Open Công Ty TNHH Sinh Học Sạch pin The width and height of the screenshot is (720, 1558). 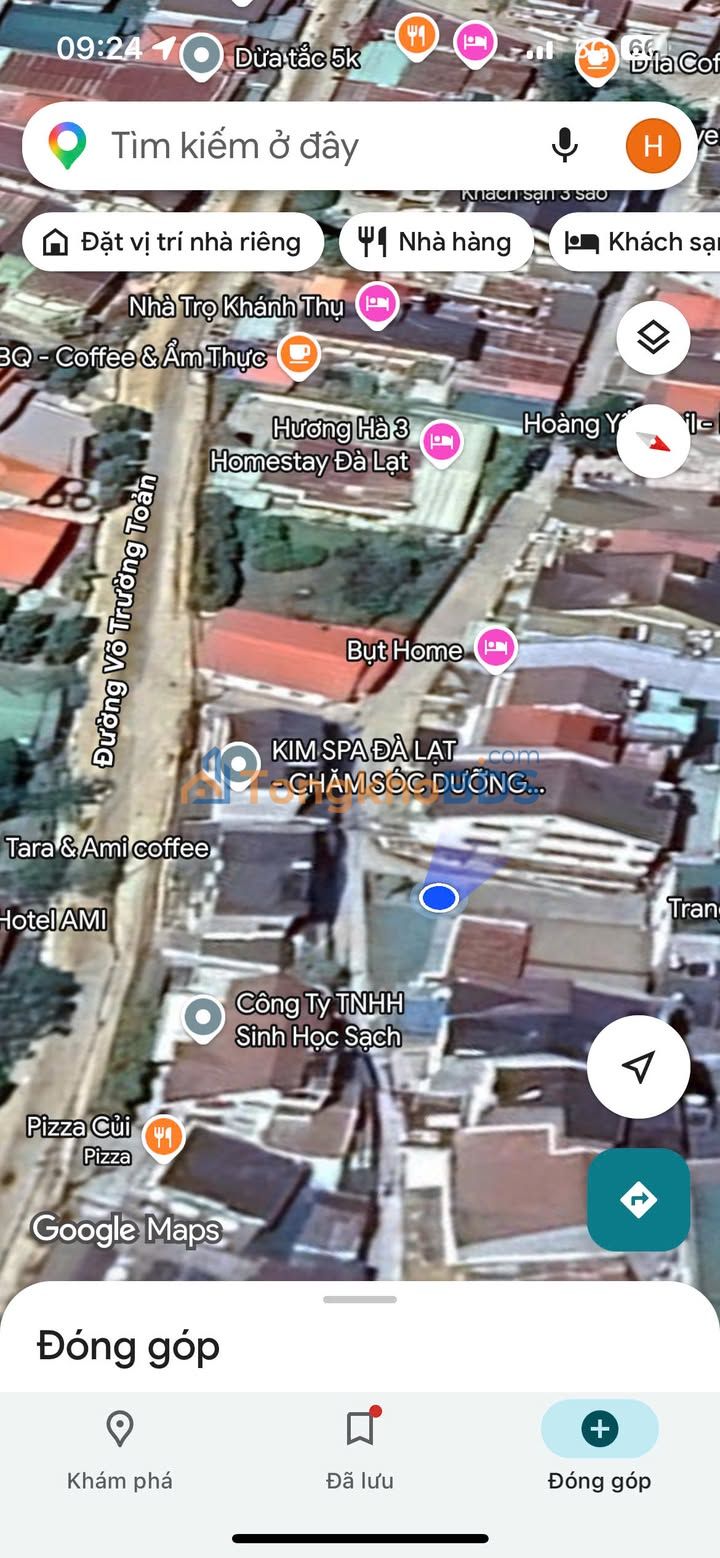[204, 1017]
